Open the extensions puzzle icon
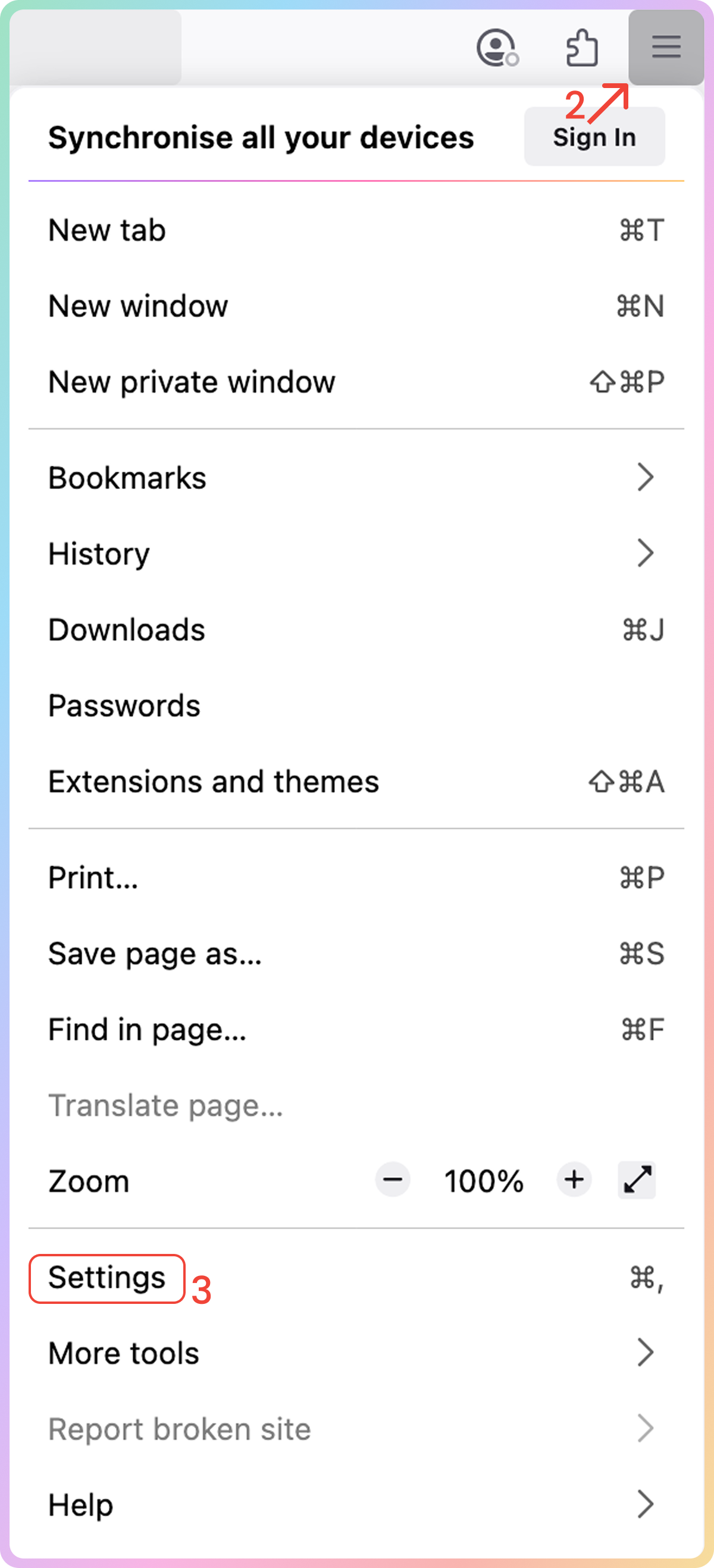This screenshot has height=1568, width=714. point(581,48)
